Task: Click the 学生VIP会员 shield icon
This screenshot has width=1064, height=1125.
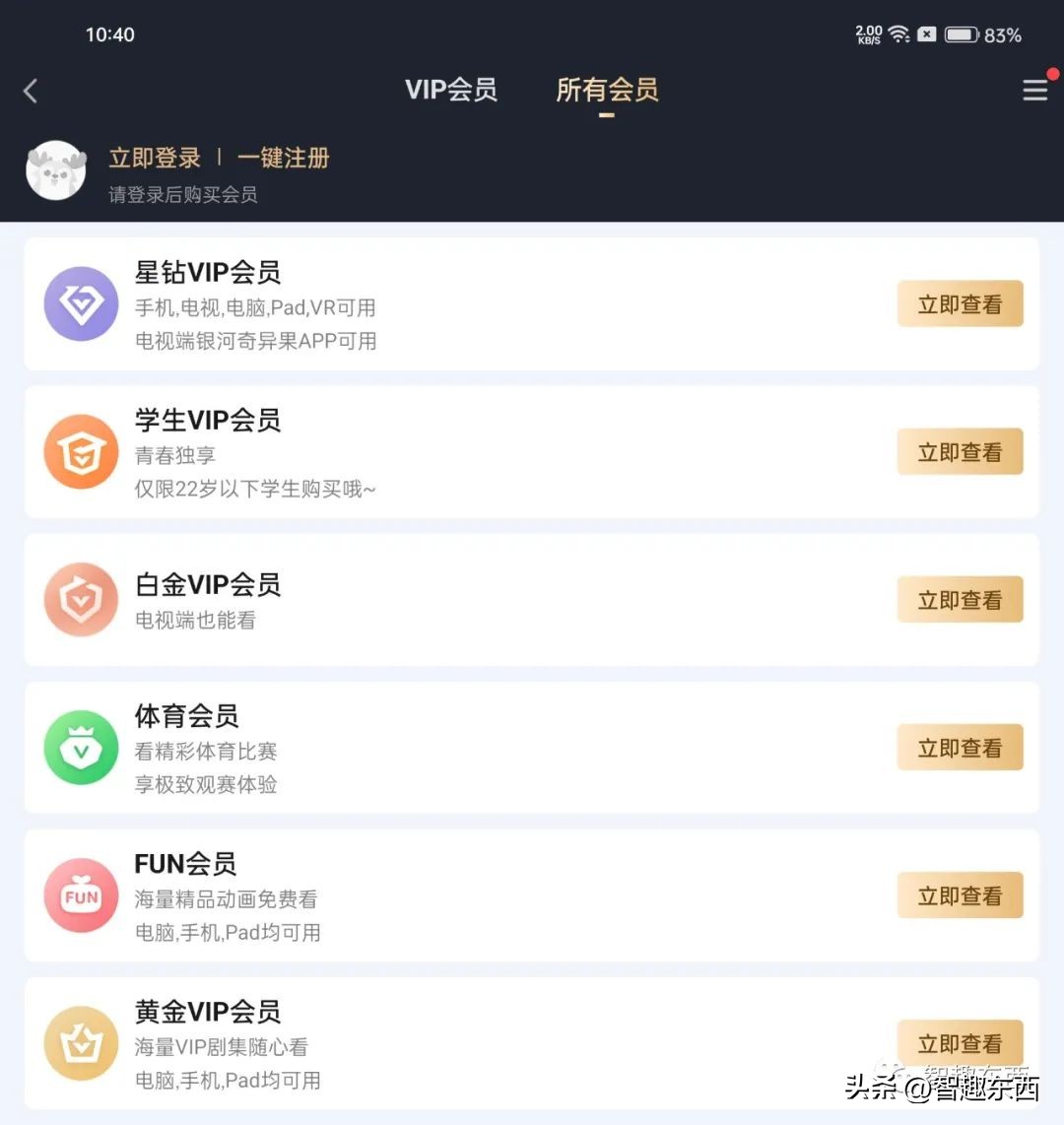Action: point(81,451)
